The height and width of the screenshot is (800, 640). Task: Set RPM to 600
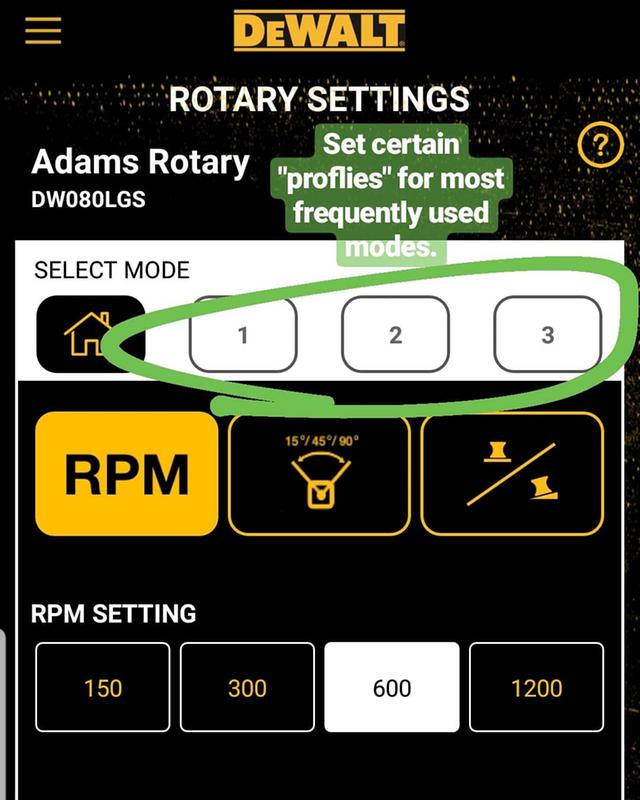tap(392, 688)
